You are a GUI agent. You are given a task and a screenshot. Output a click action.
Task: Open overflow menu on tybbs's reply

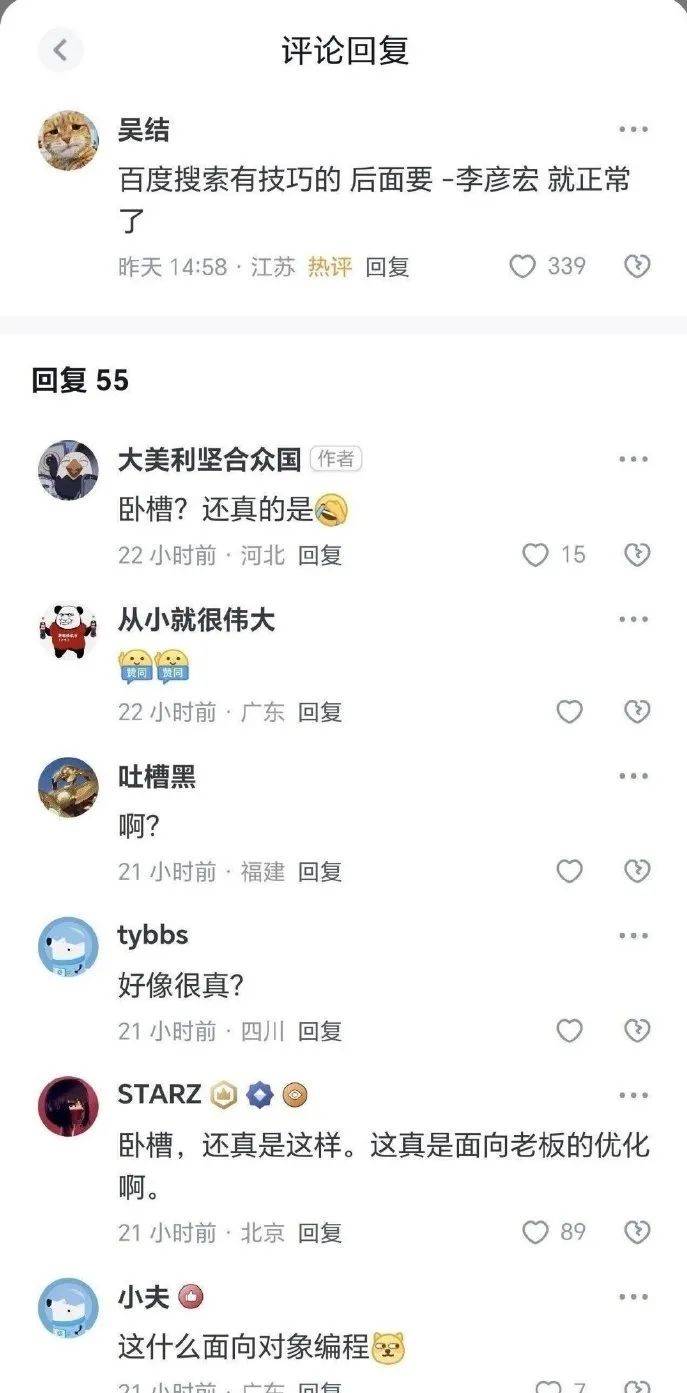click(x=633, y=936)
